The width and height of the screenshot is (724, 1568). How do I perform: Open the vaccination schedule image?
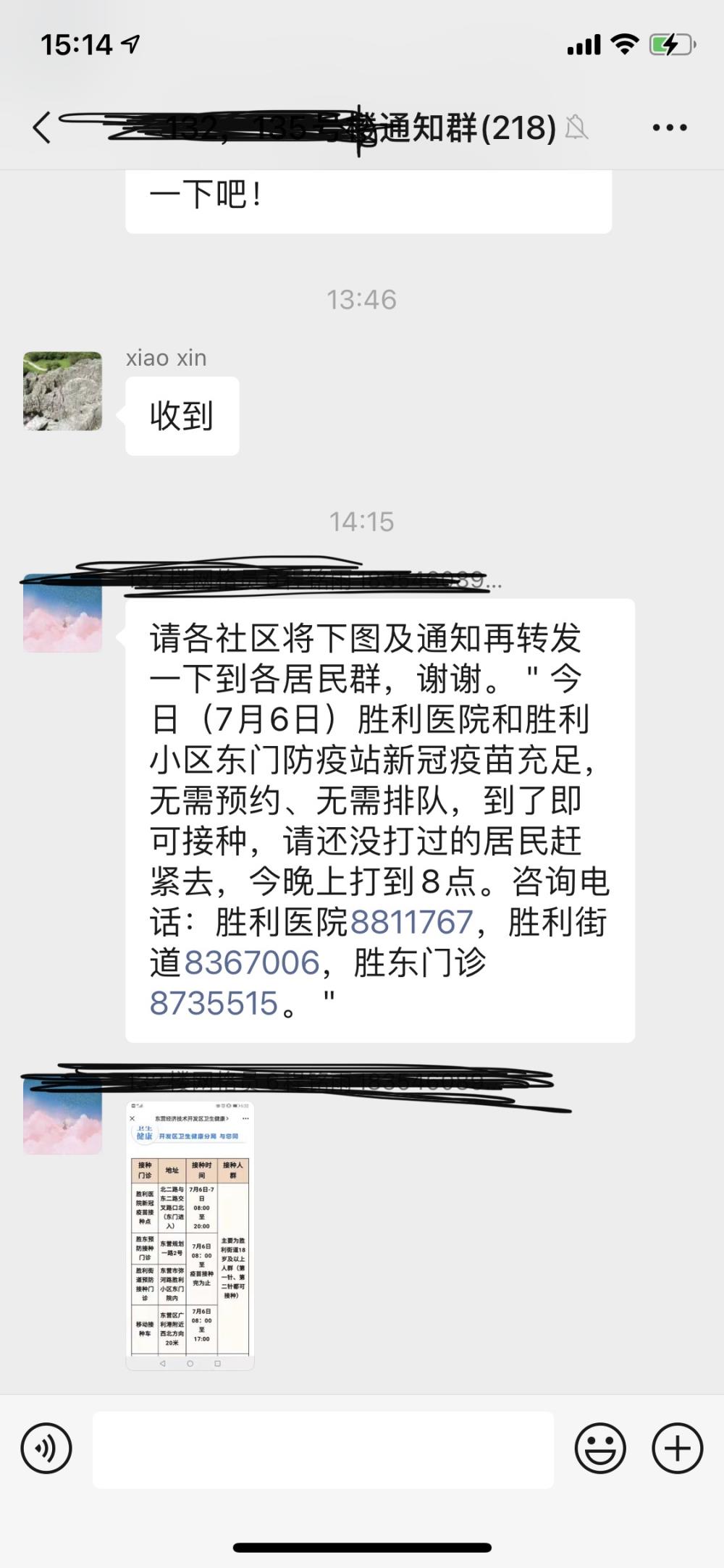click(x=190, y=1236)
